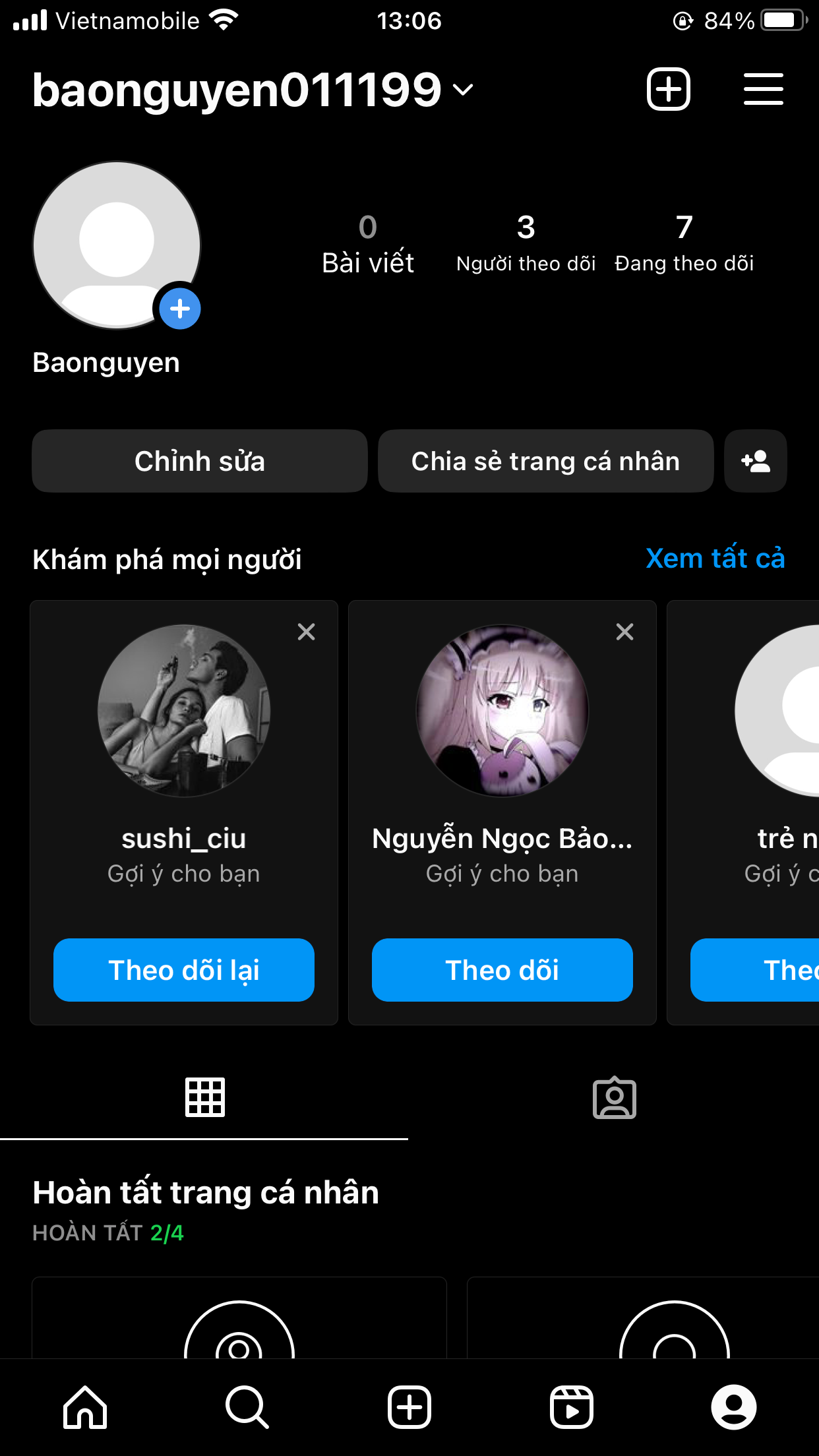View the Đang theo dõi following list
The image size is (819, 1456).
click(684, 243)
